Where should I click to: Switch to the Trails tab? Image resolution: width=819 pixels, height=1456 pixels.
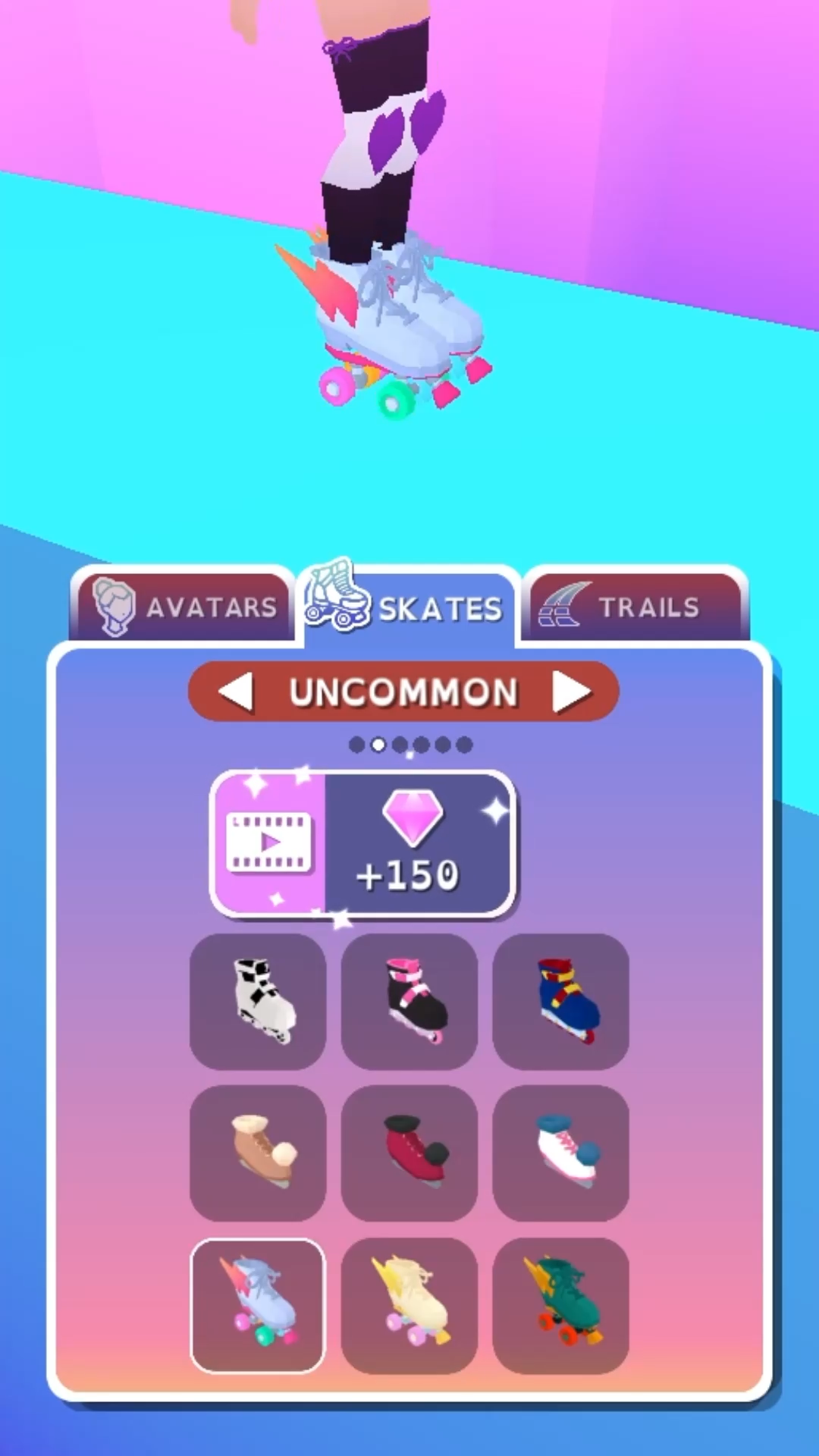635,607
